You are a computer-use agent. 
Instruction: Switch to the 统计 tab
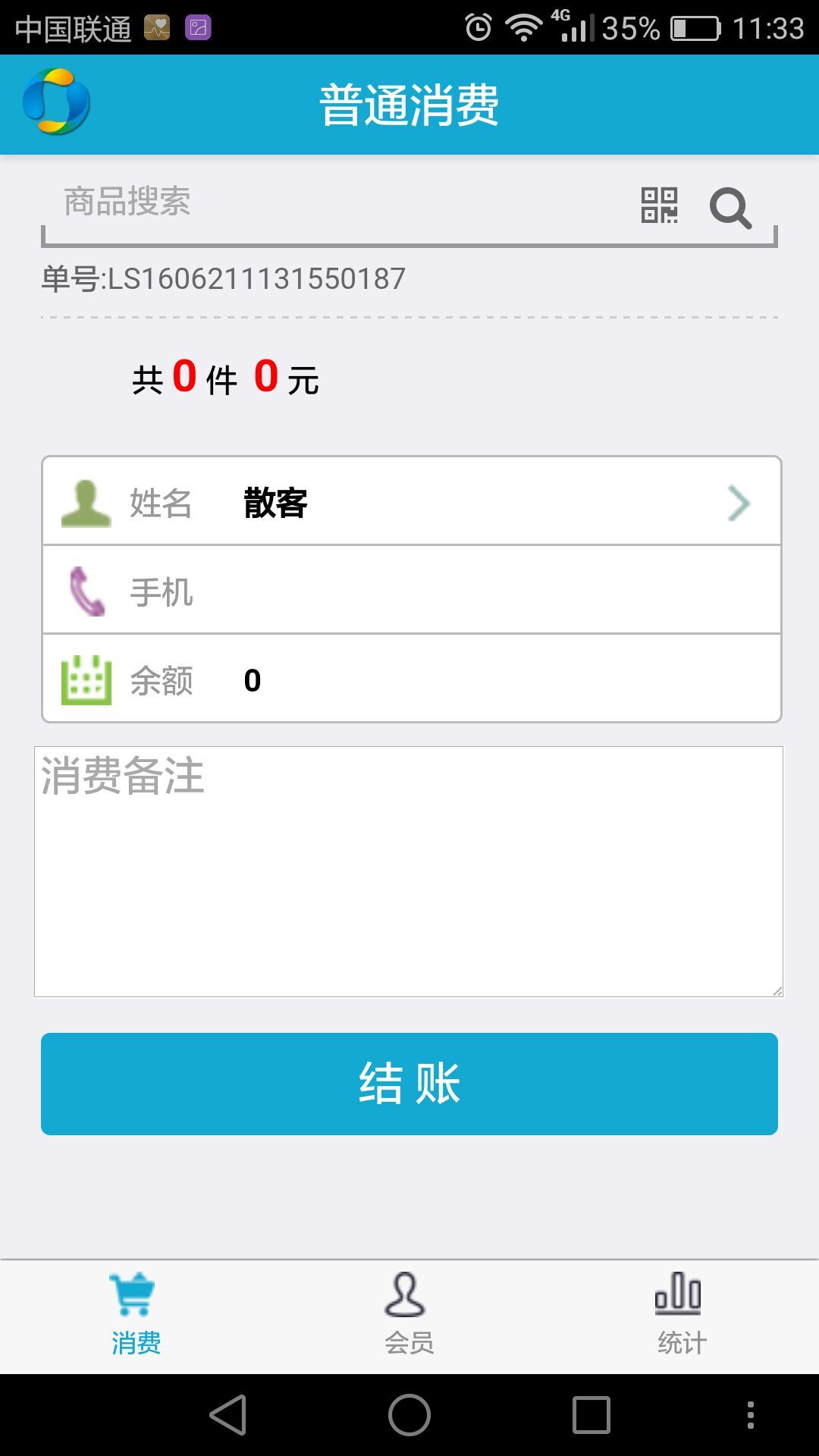pos(681,1316)
